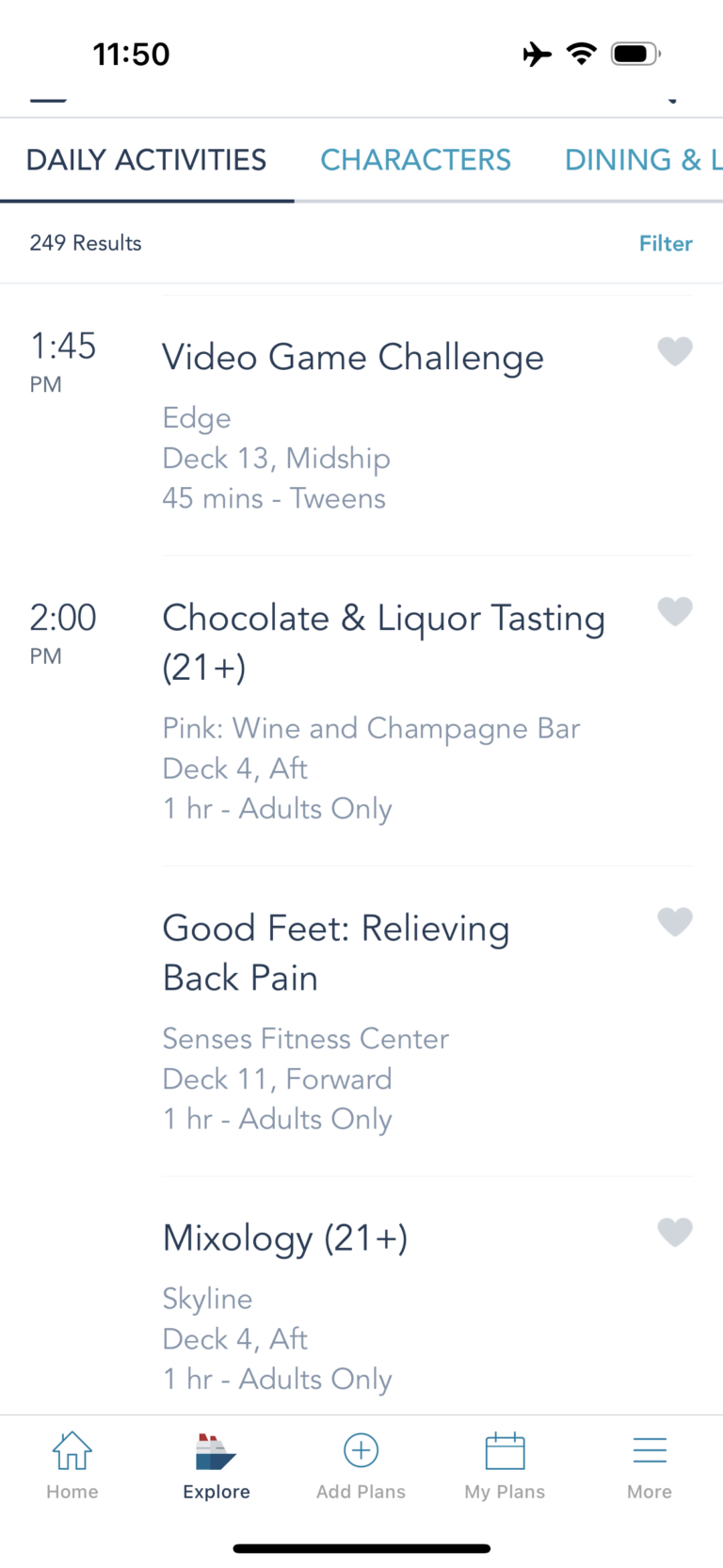Image resolution: width=723 pixels, height=1568 pixels.
Task: Tap the Wi-Fi indicator in the status bar
Action: [x=582, y=54]
